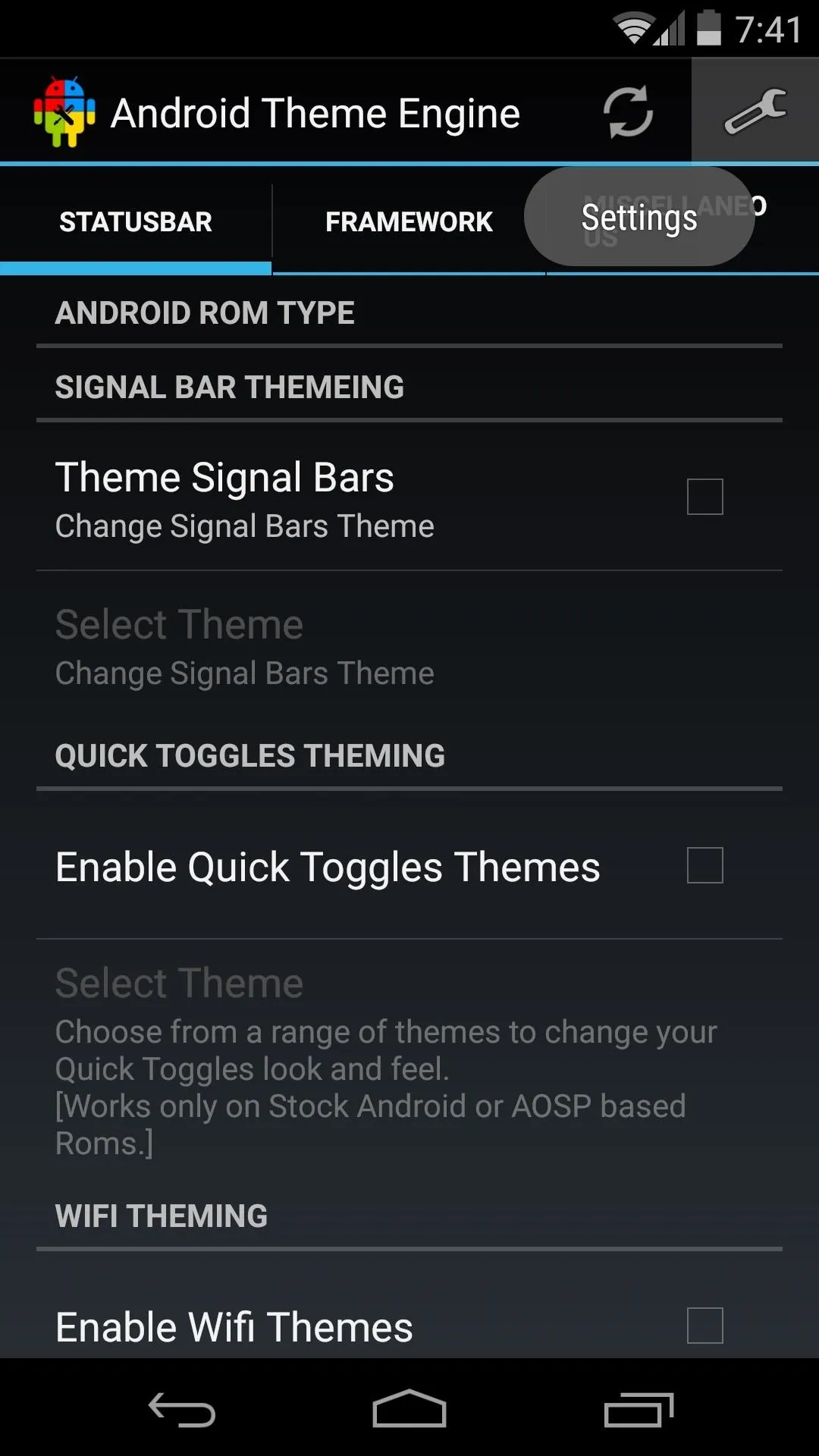Turn on Enable Wifi Themes checkbox
The width and height of the screenshot is (819, 1456).
click(704, 1326)
